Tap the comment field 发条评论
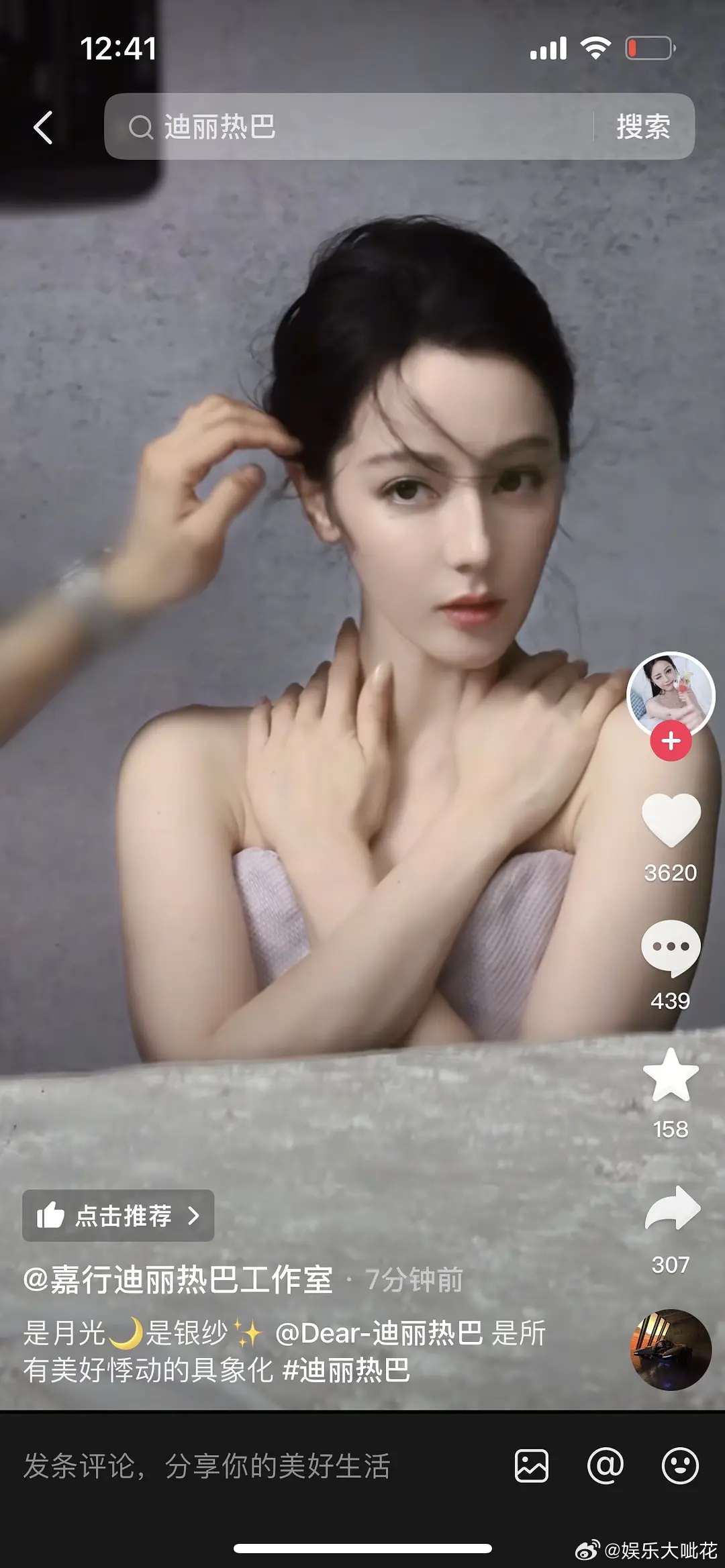 [x=255, y=1466]
